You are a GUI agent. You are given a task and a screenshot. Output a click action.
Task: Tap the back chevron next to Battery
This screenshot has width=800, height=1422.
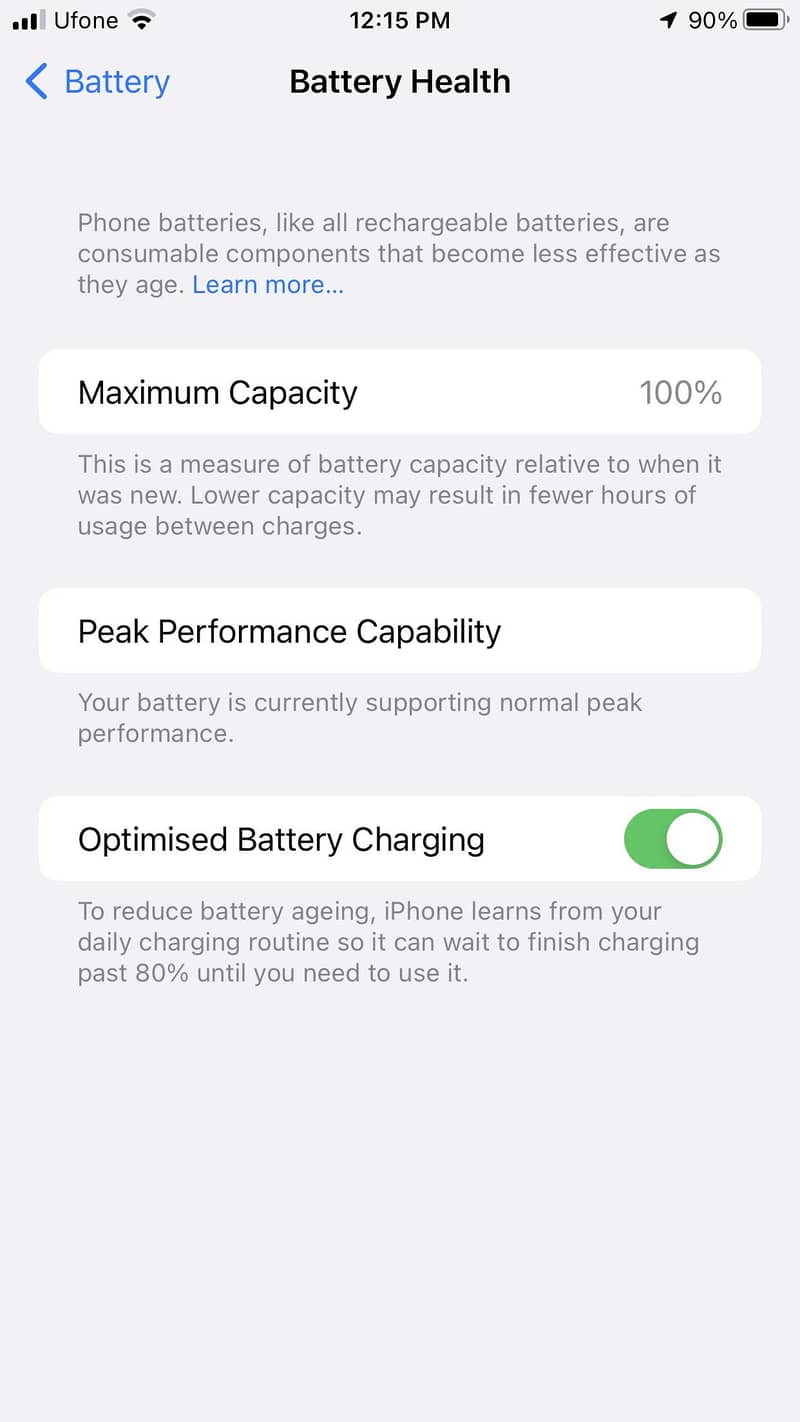click(x=36, y=83)
